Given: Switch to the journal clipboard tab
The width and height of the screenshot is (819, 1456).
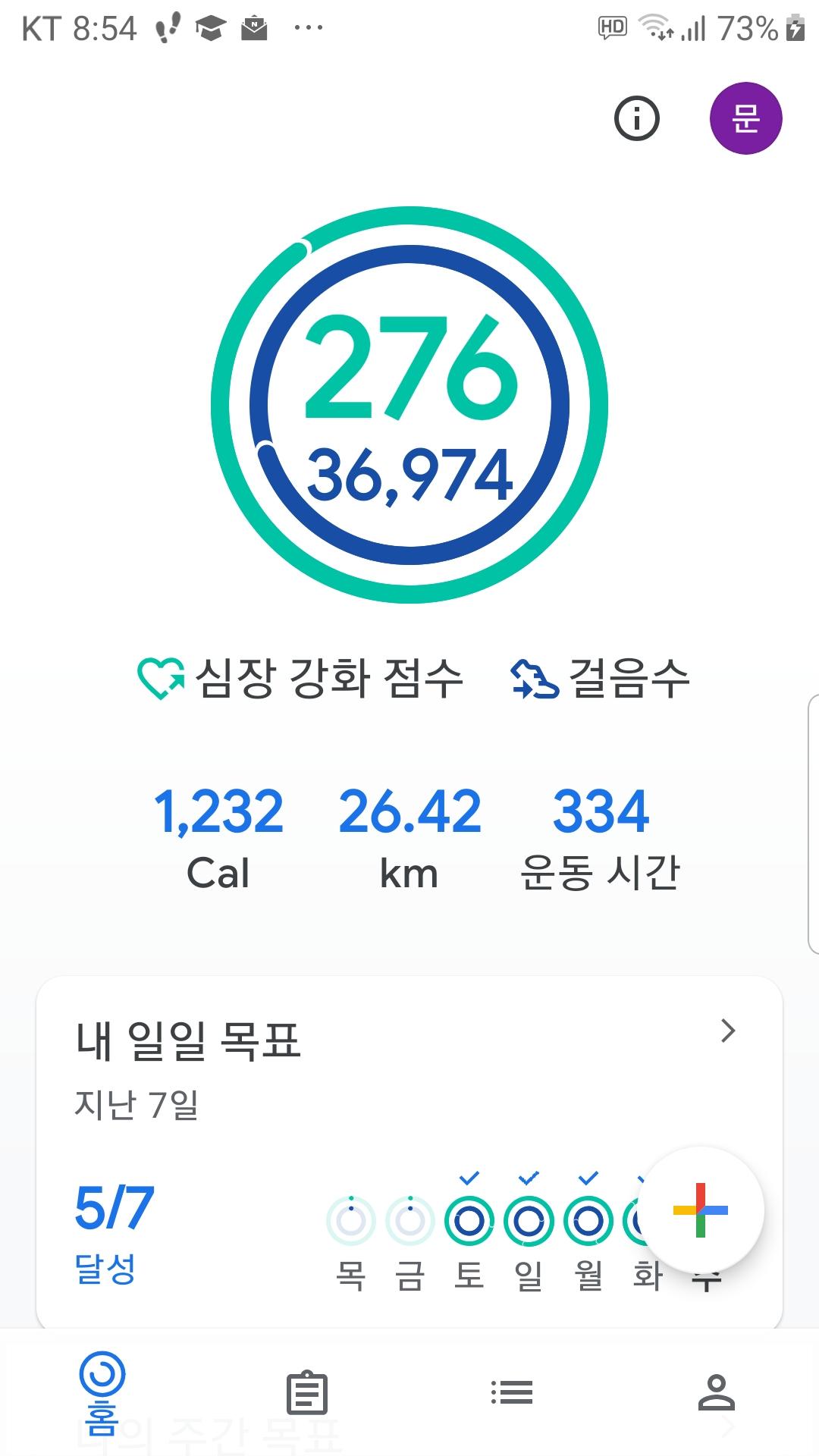Looking at the screenshot, I should click(307, 1392).
